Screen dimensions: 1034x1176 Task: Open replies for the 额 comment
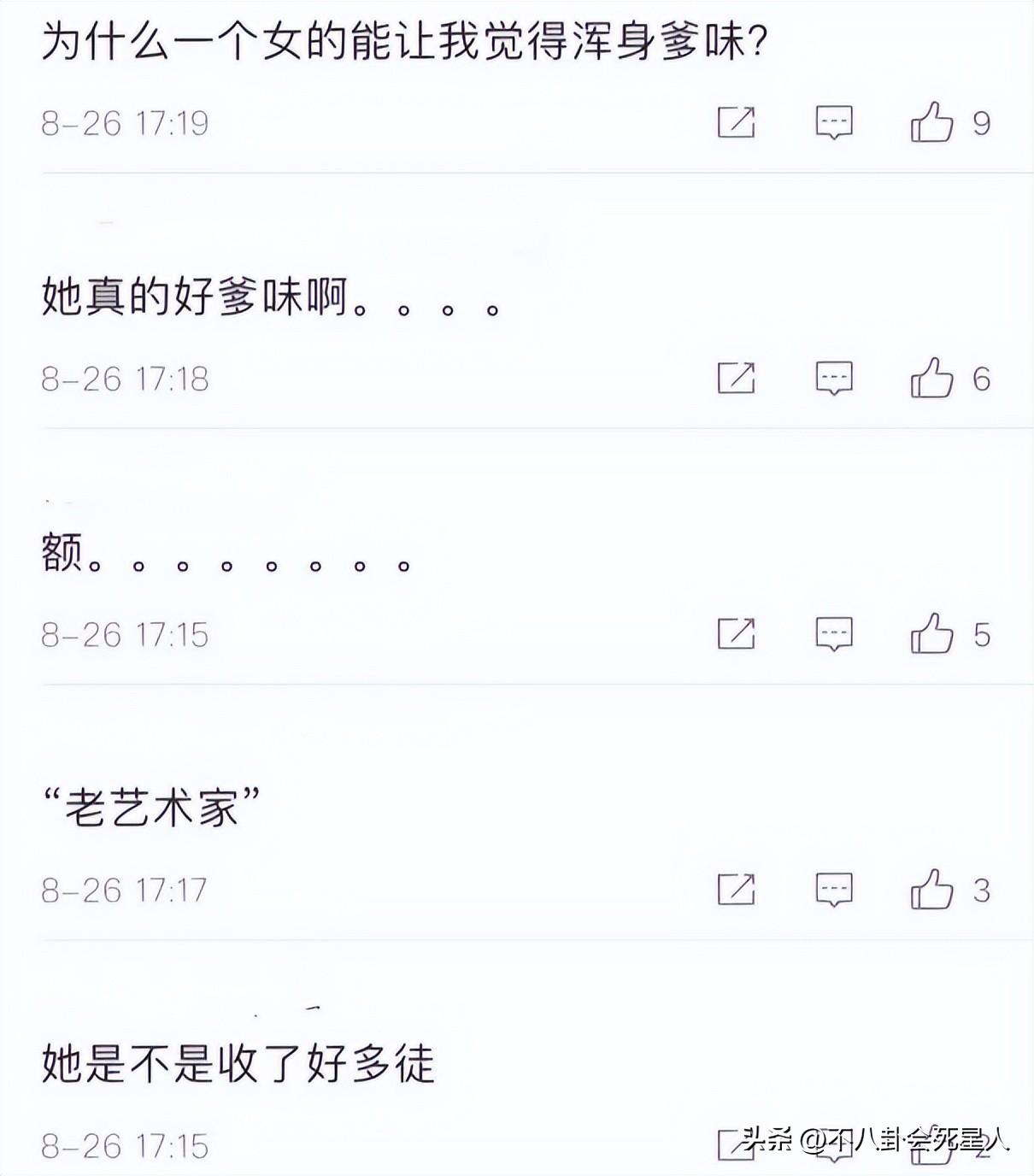(x=834, y=633)
